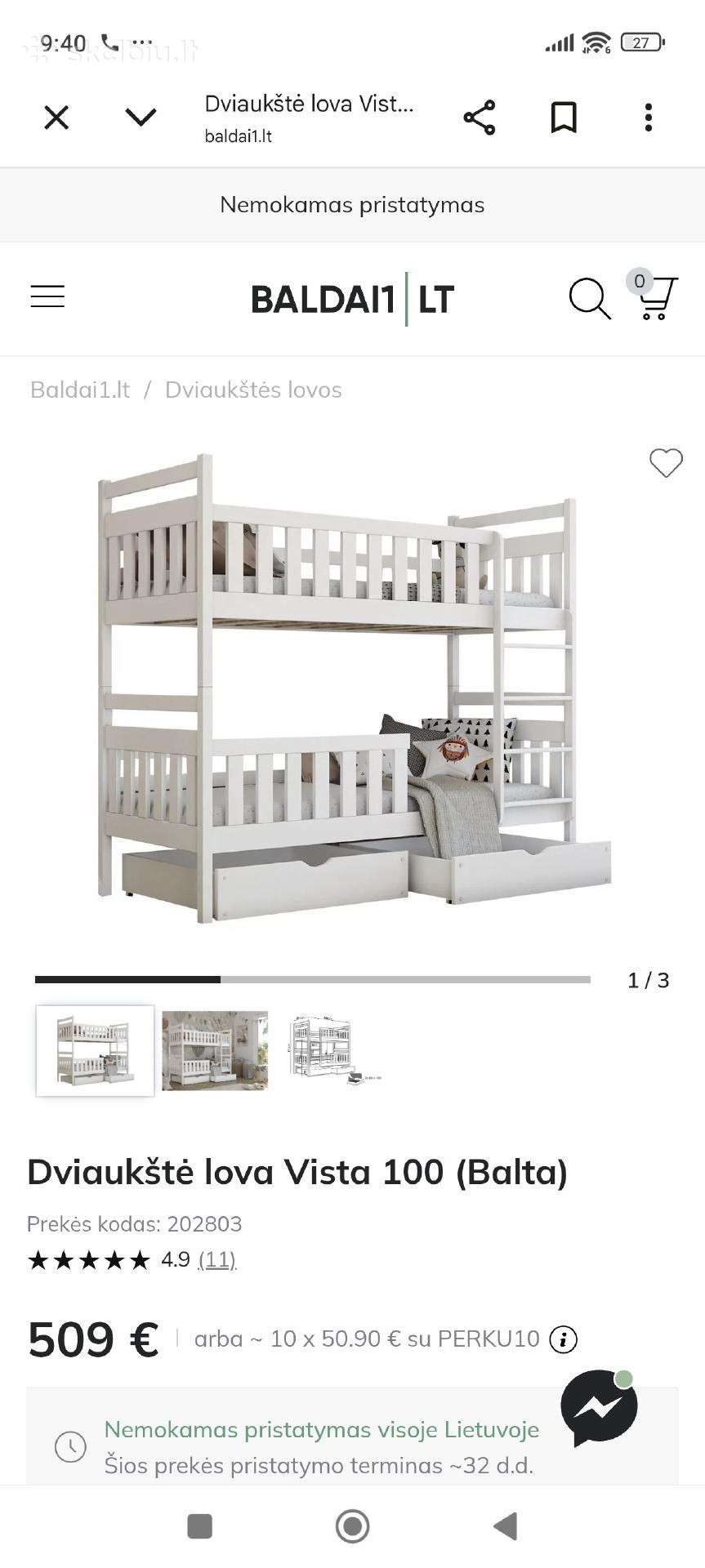Open the site search

pyautogui.click(x=589, y=298)
